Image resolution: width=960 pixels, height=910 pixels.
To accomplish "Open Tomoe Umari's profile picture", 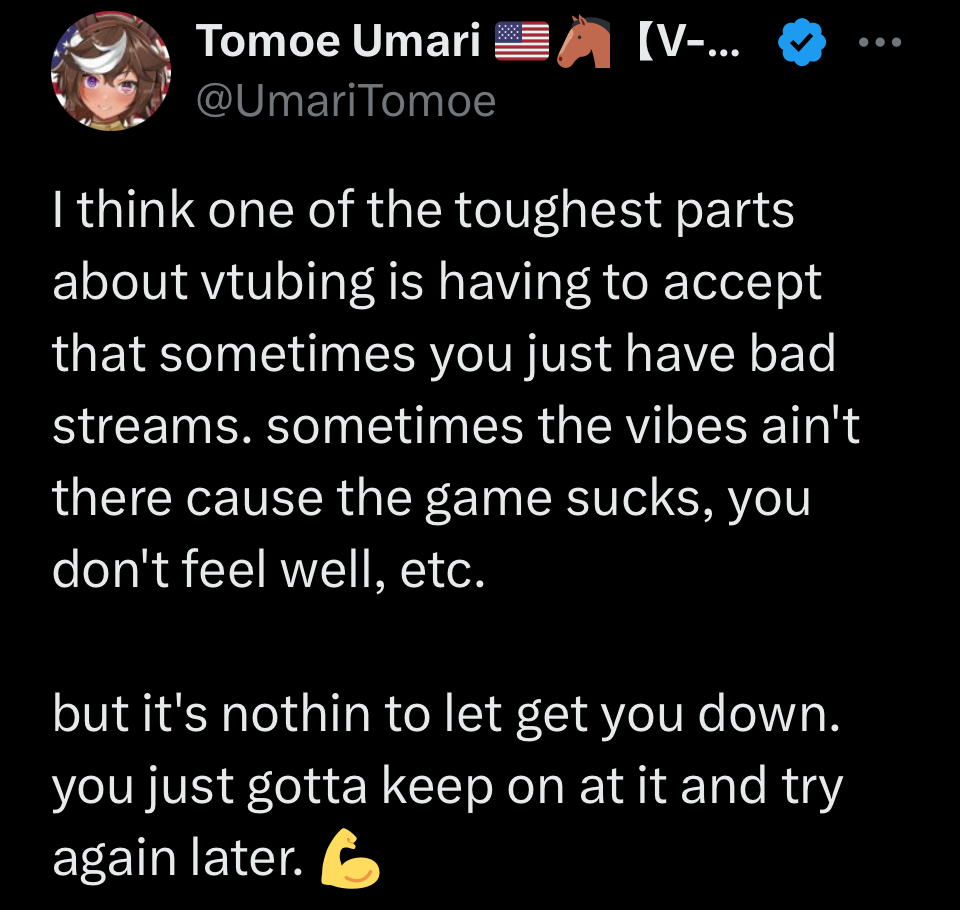I will point(112,70).
